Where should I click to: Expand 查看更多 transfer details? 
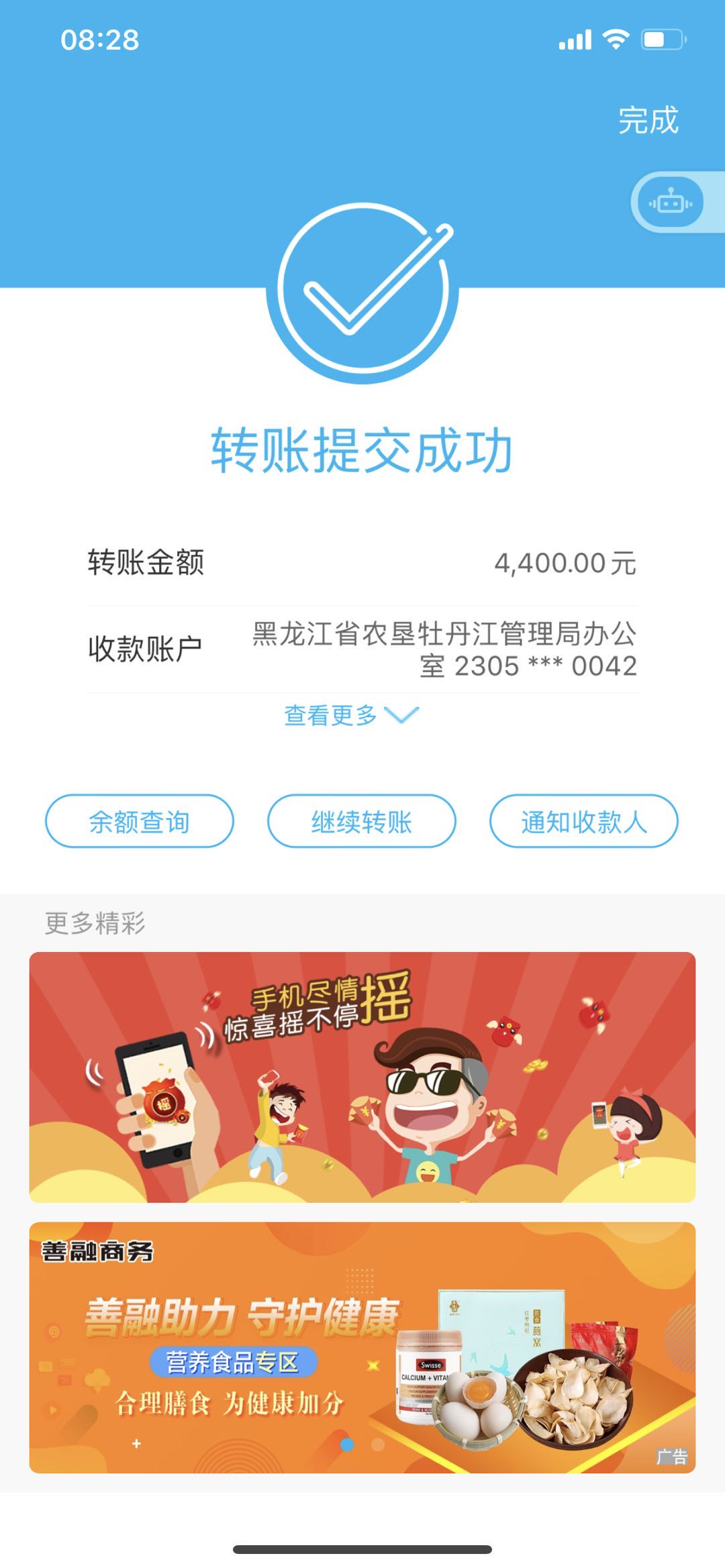pos(350,715)
